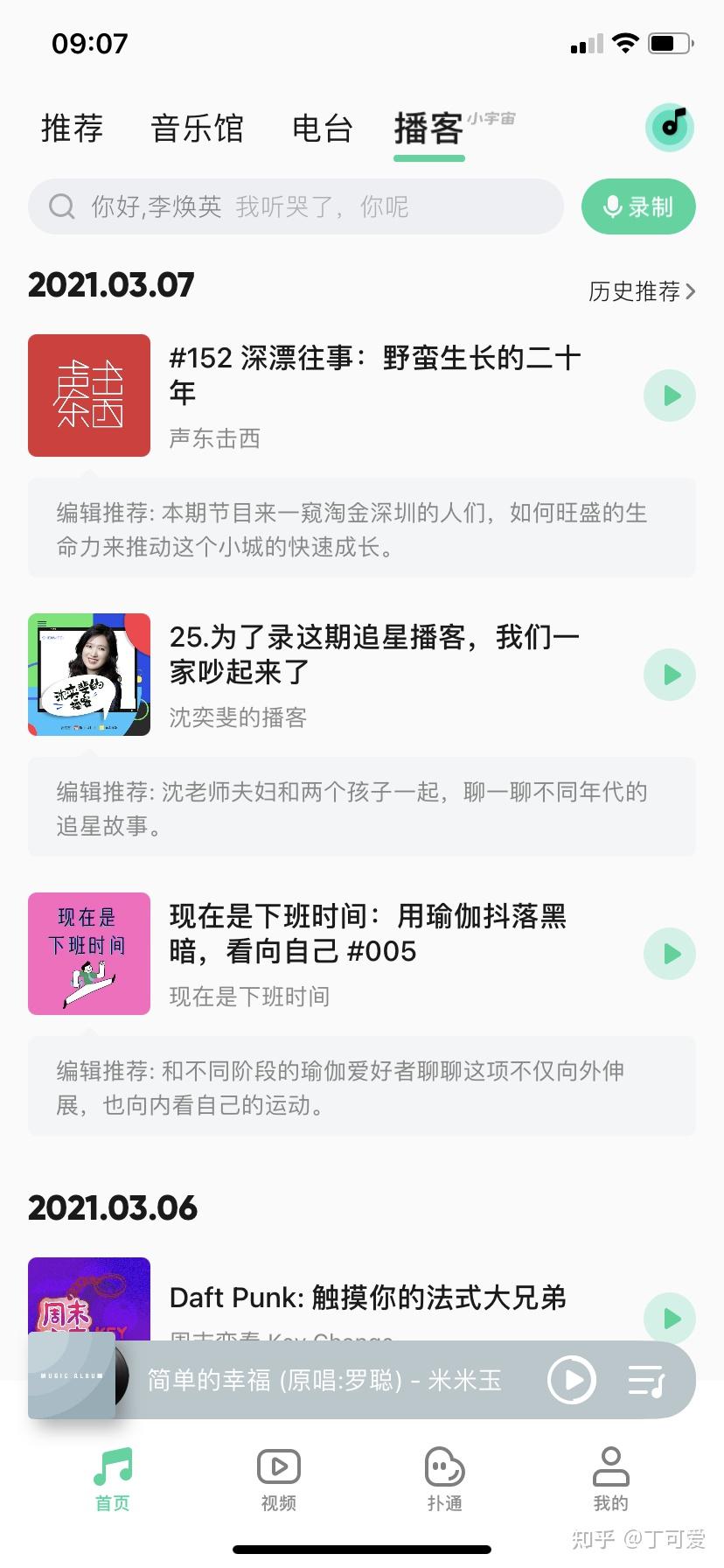724x1568 pixels.
Task: Open the 扑通 tab
Action: tap(444, 1479)
